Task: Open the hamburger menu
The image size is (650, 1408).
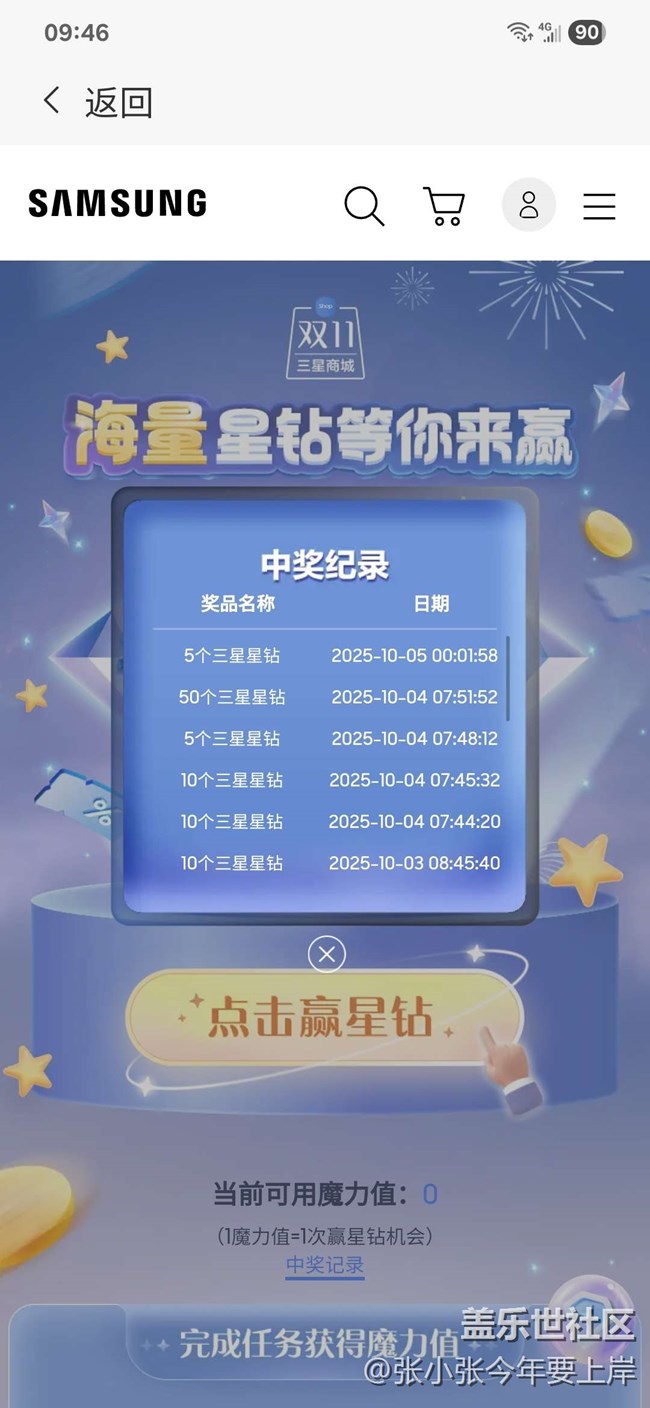Action: pyautogui.click(x=599, y=206)
